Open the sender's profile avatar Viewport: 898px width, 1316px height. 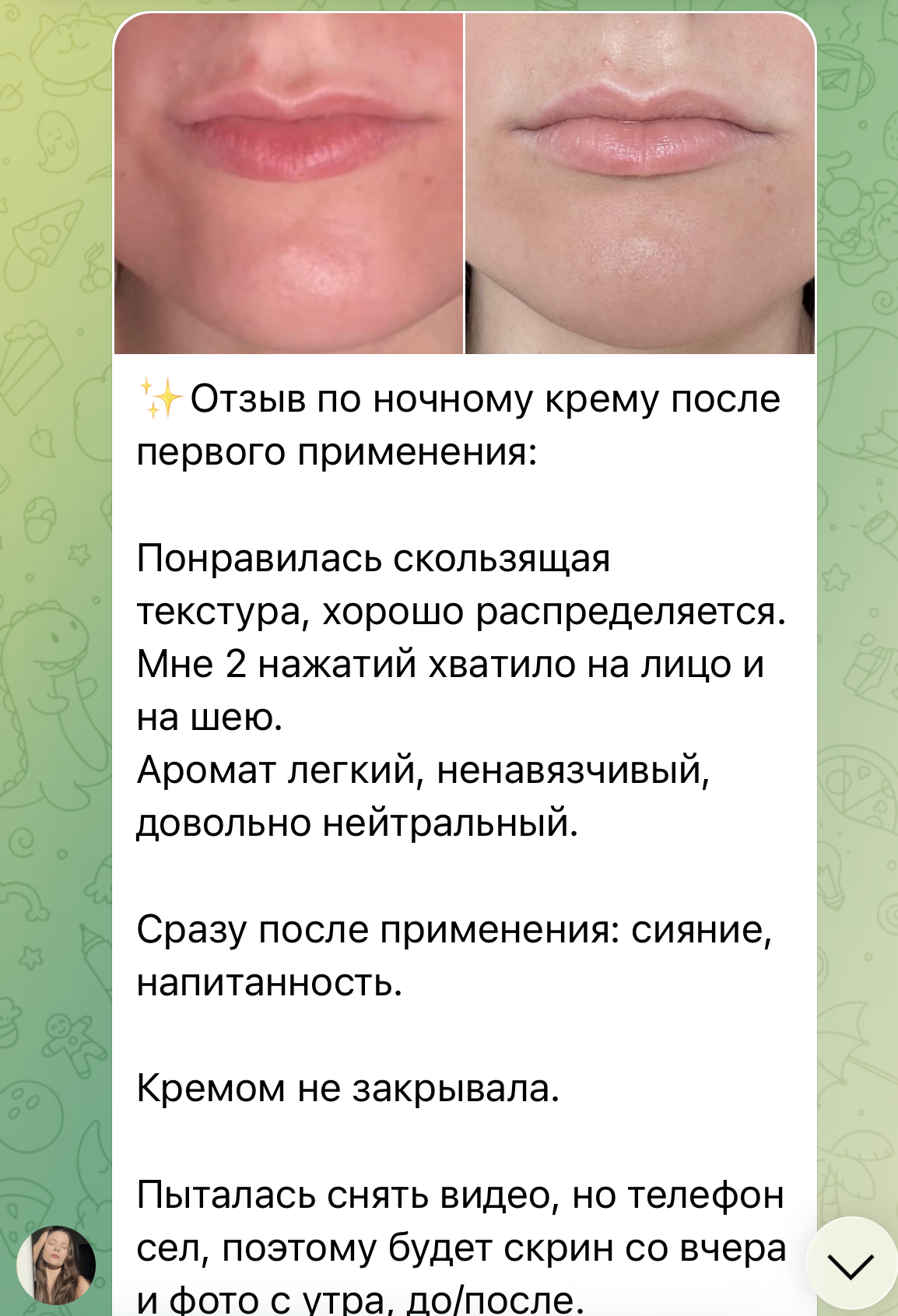click(56, 1265)
